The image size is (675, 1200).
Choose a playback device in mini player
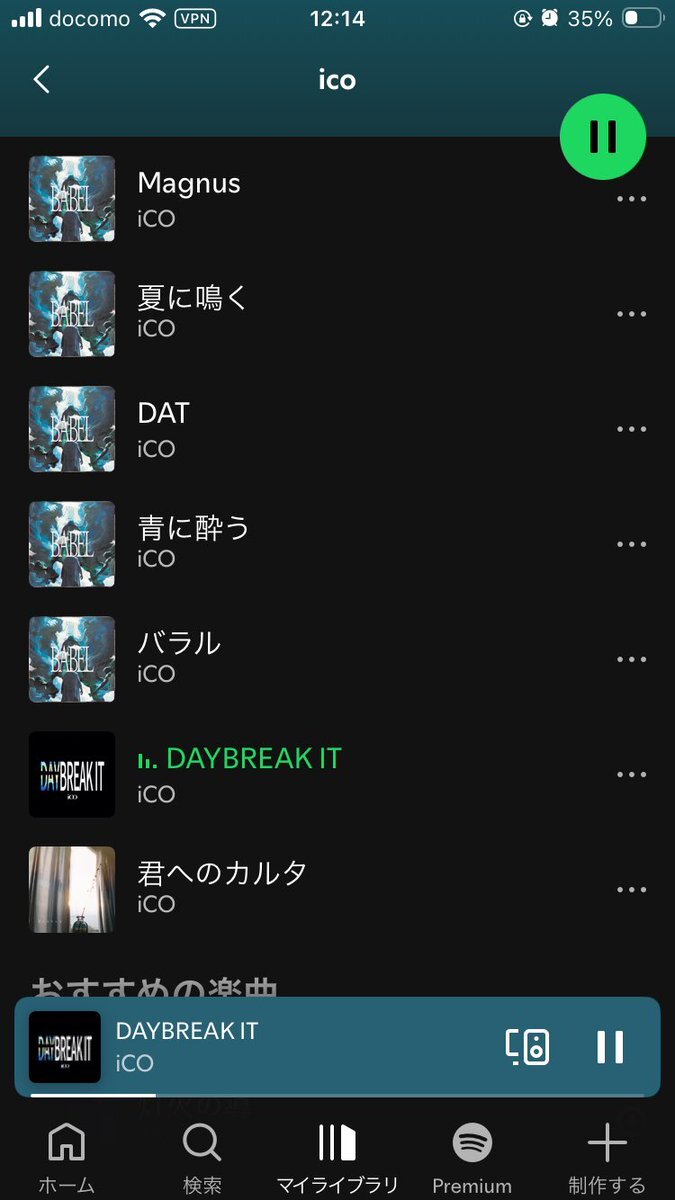pos(527,1047)
